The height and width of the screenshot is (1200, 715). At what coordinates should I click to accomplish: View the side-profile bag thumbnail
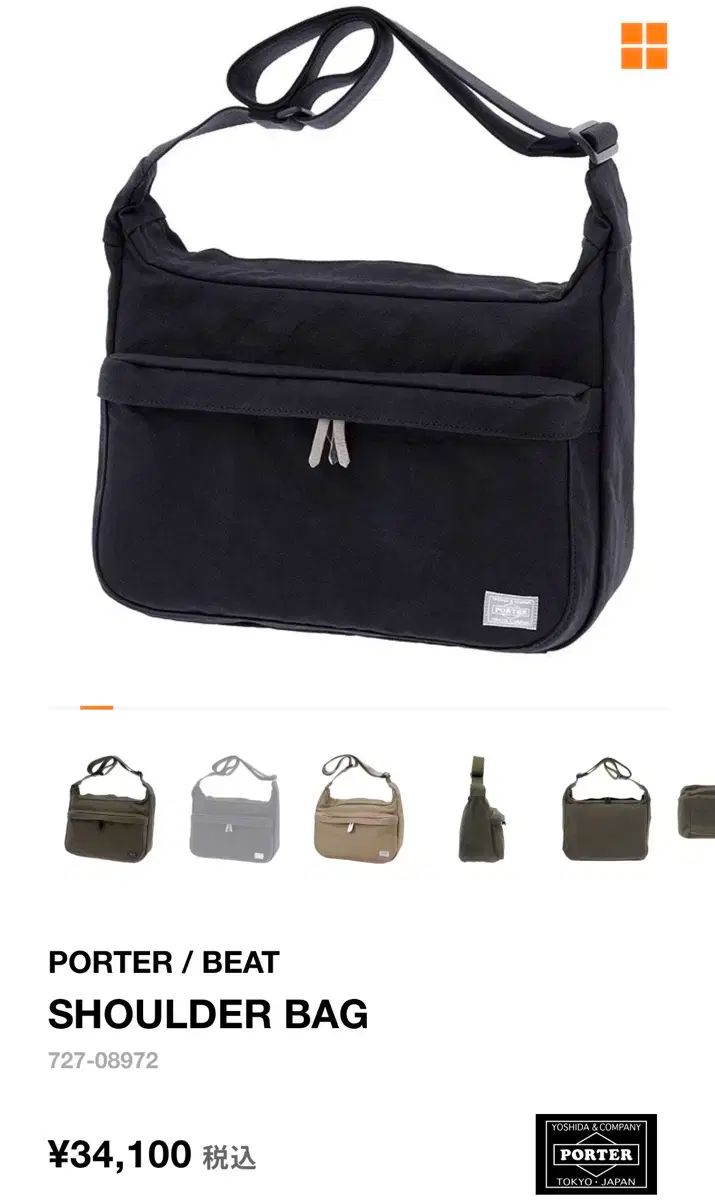(x=480, y=809)
